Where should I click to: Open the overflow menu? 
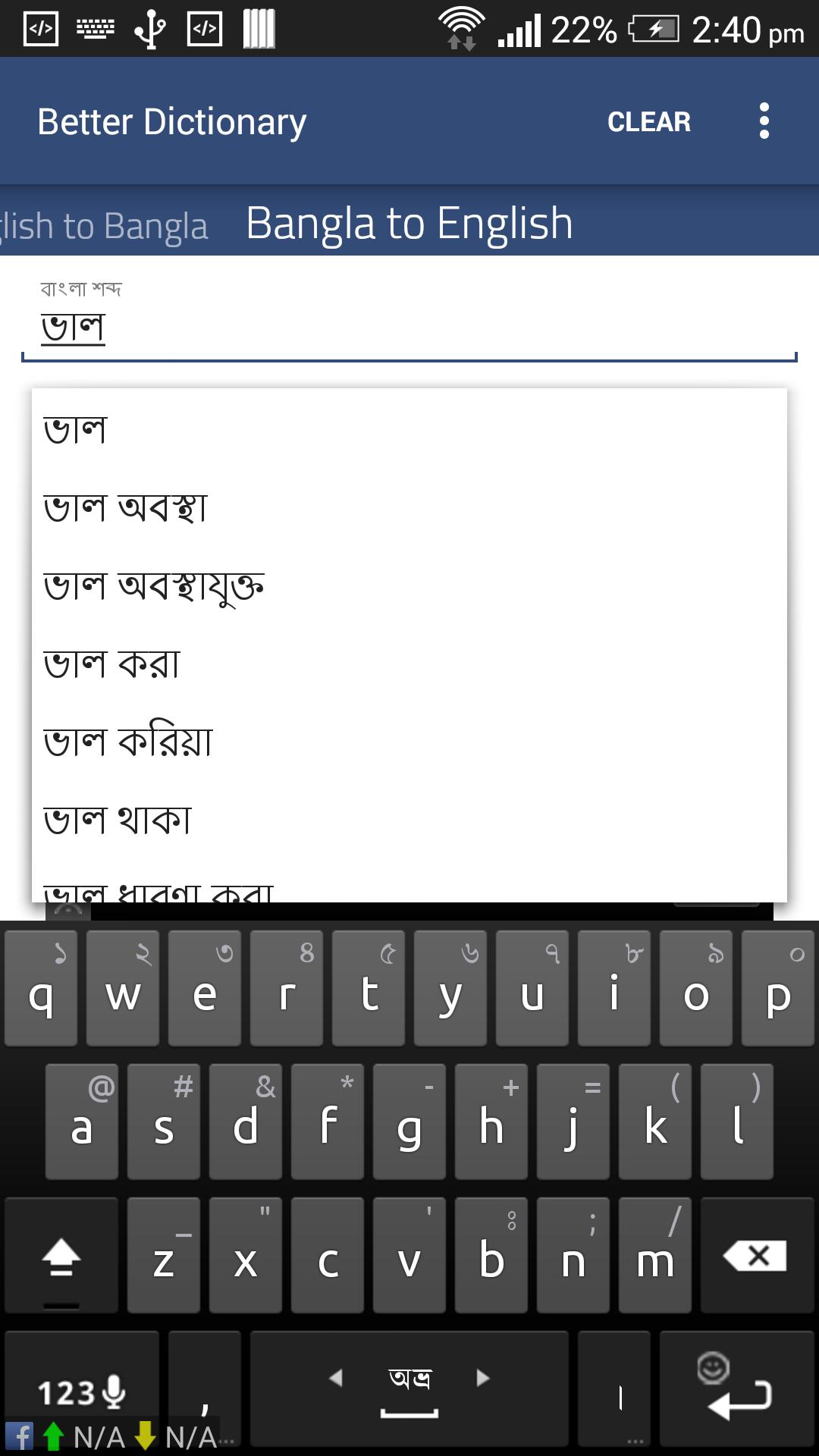[x=764, y=121]
